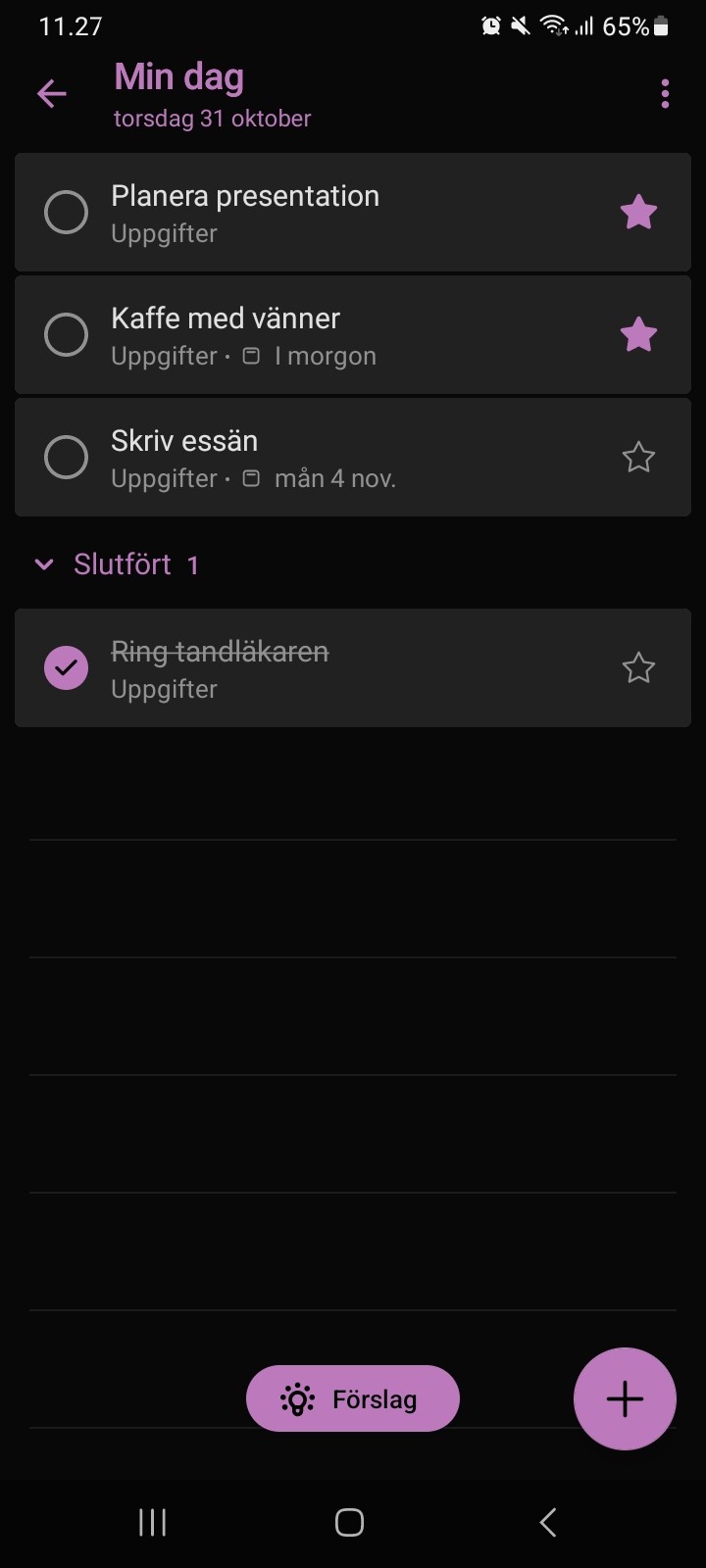The width and height of the screenshot is (706, 1568).
Task: Open the Planera presentation task
Action: click(x=353, y=212)
